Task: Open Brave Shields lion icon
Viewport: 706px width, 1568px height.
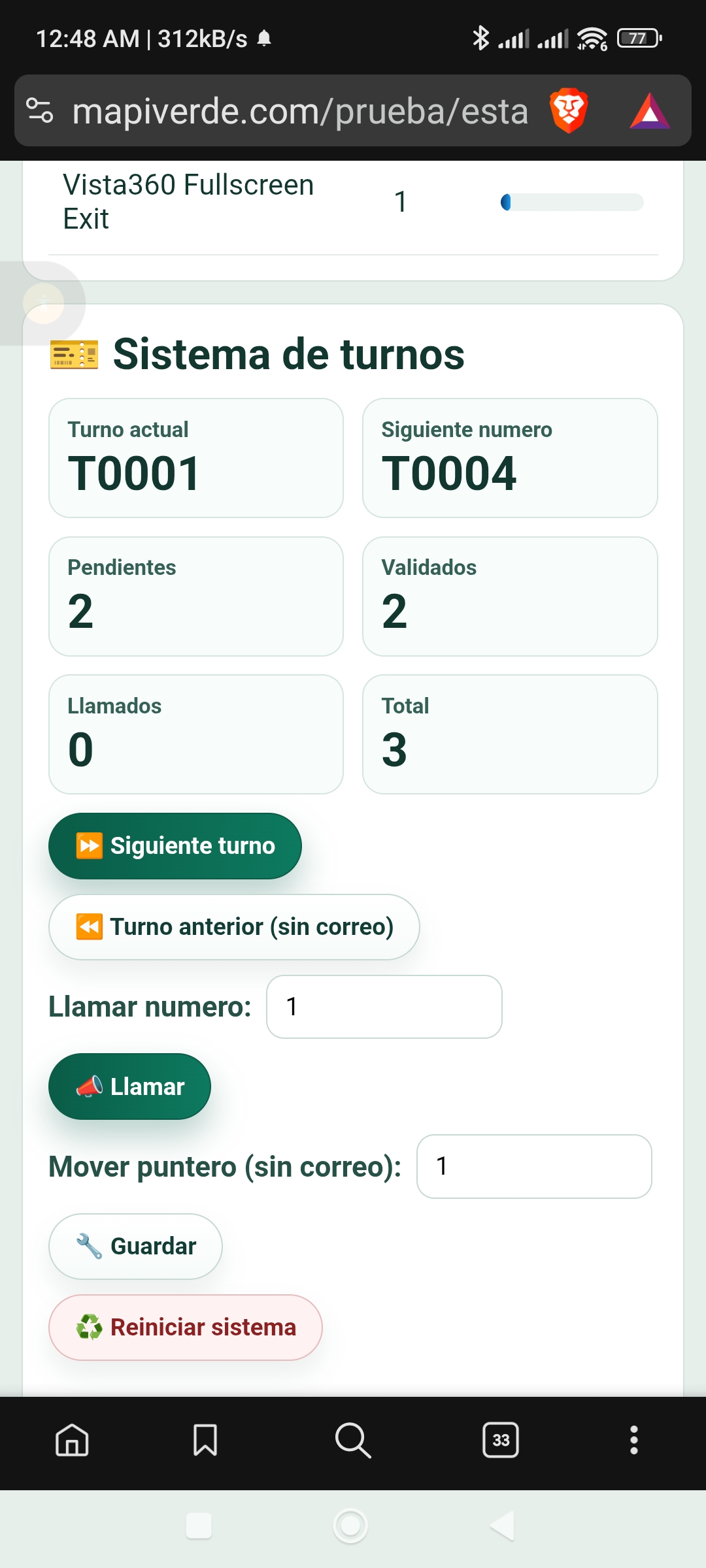Action: tap(568, 111)
